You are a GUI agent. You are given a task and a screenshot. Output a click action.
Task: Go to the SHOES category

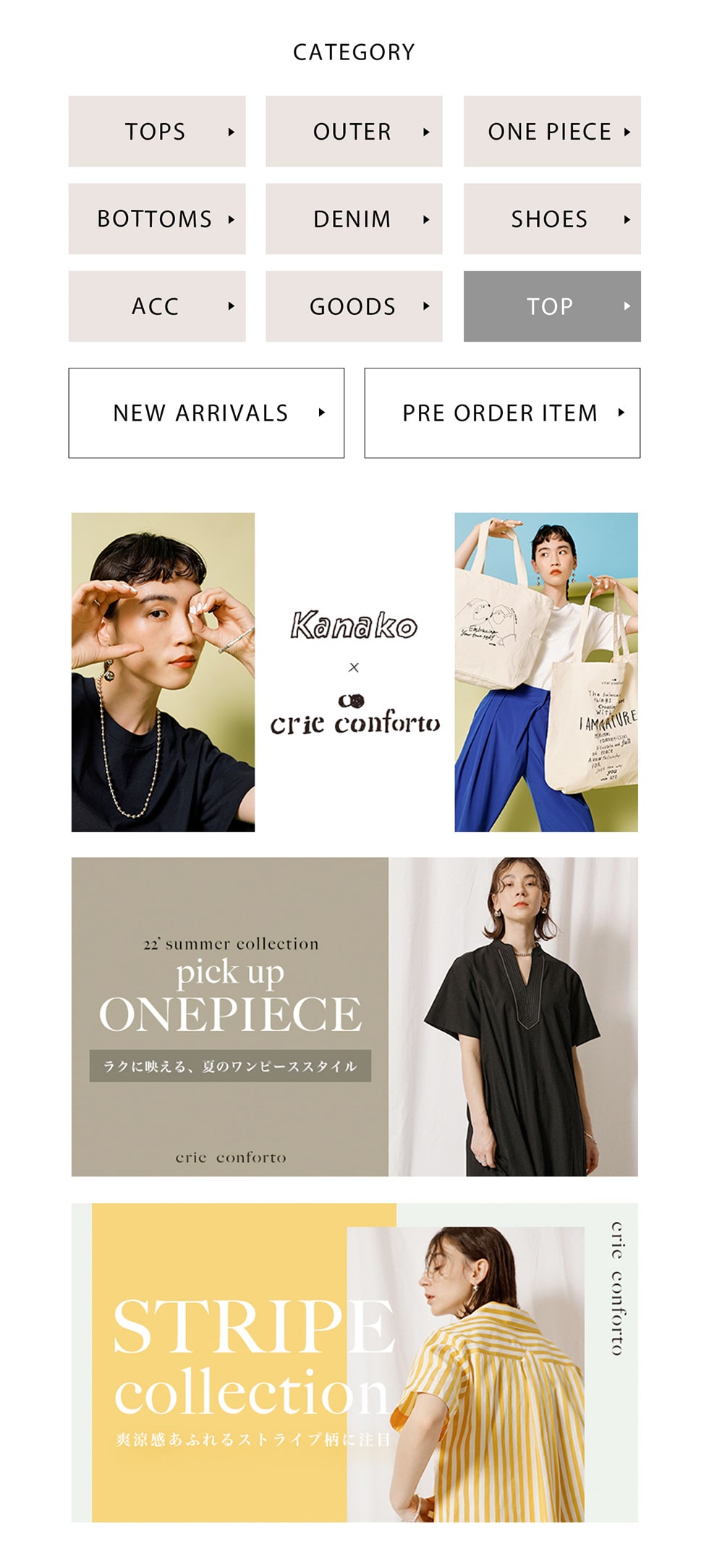[x=552, y=219]
